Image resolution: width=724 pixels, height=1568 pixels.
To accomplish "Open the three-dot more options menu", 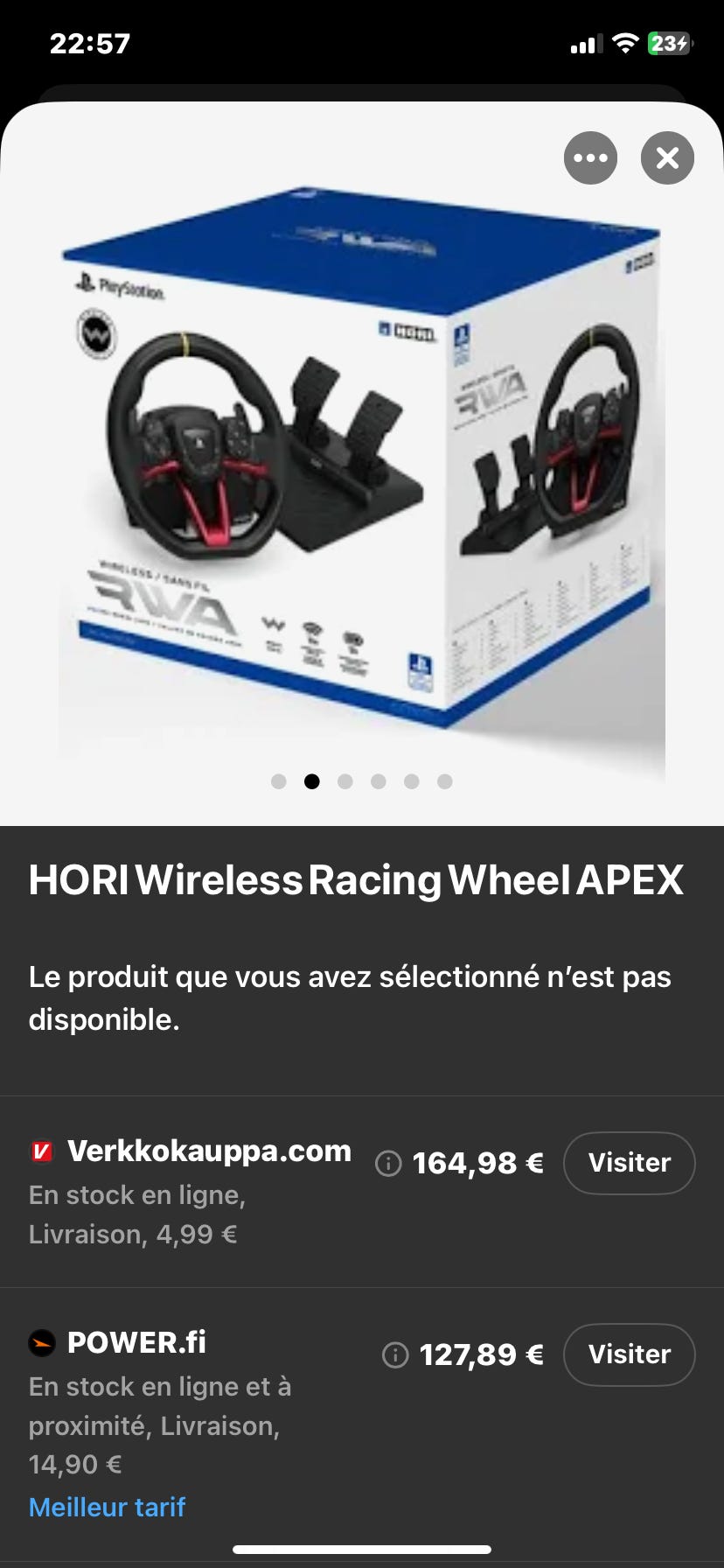I will click(x=590, y=158).
